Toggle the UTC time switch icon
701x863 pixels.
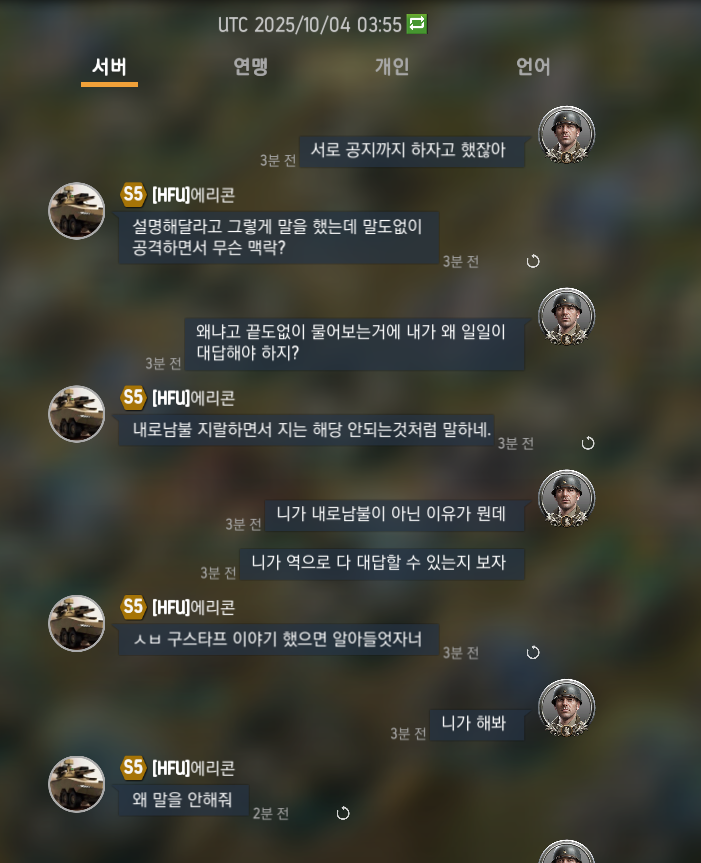click(x=417, y=24)
